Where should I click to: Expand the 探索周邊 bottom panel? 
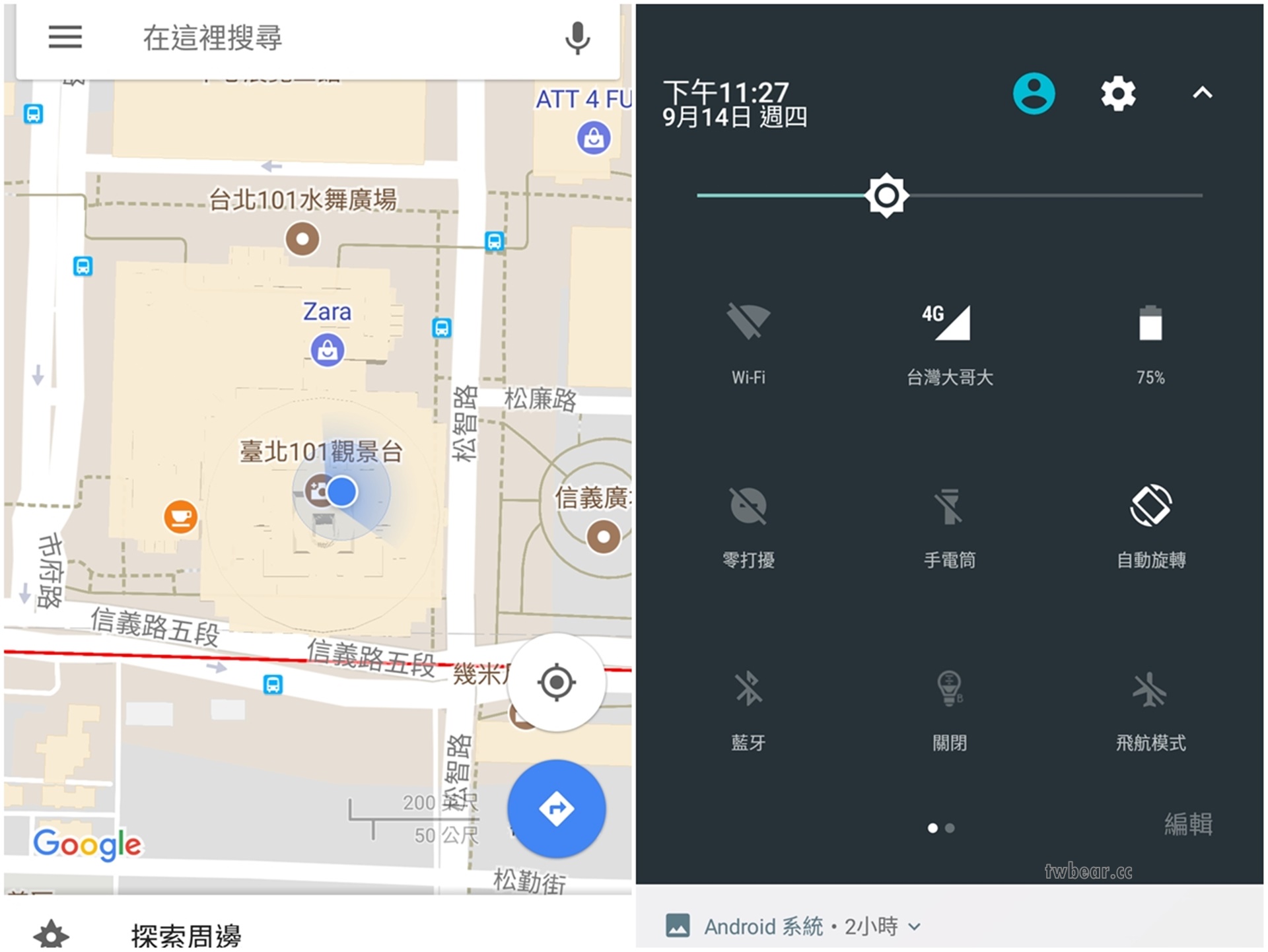[186, 934]
